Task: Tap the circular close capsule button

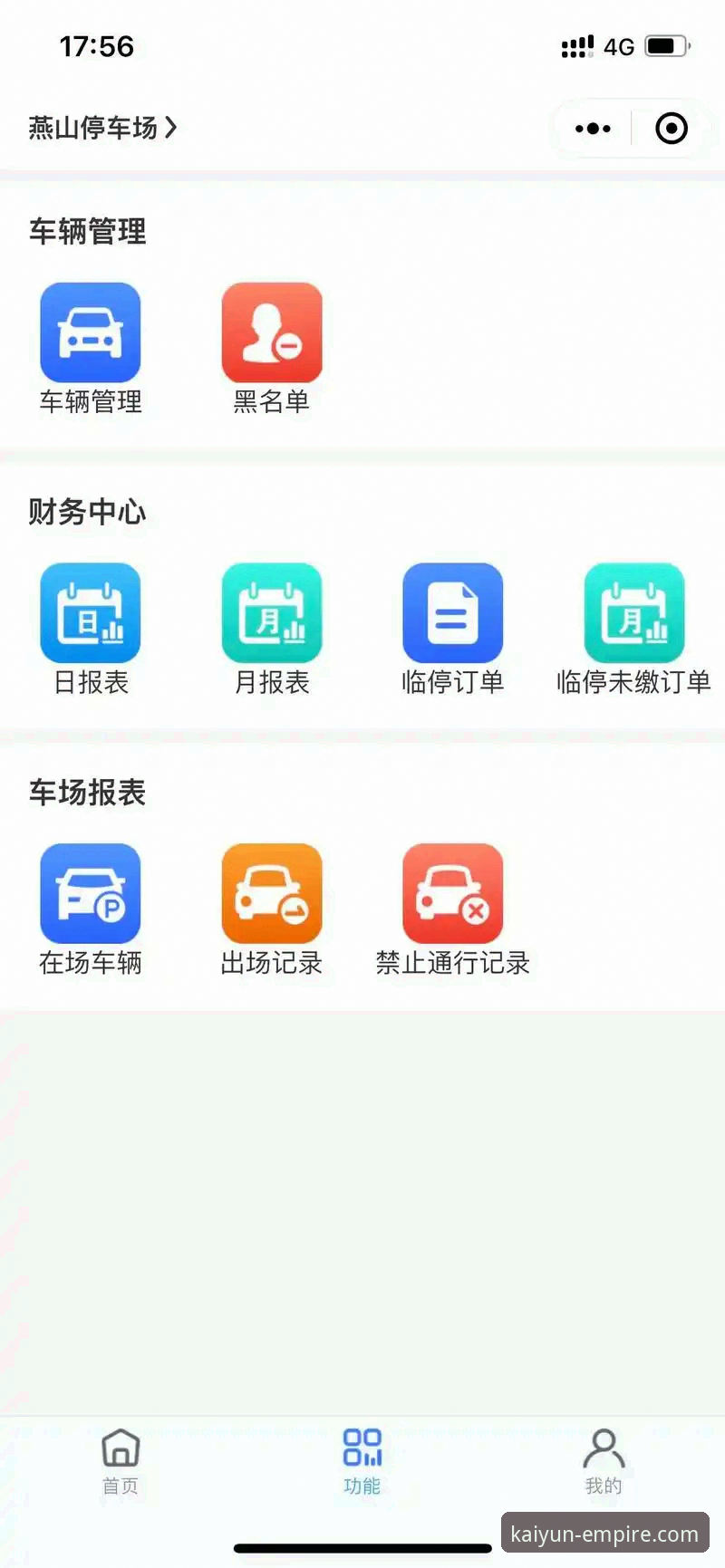Action: tap(672, 128)
